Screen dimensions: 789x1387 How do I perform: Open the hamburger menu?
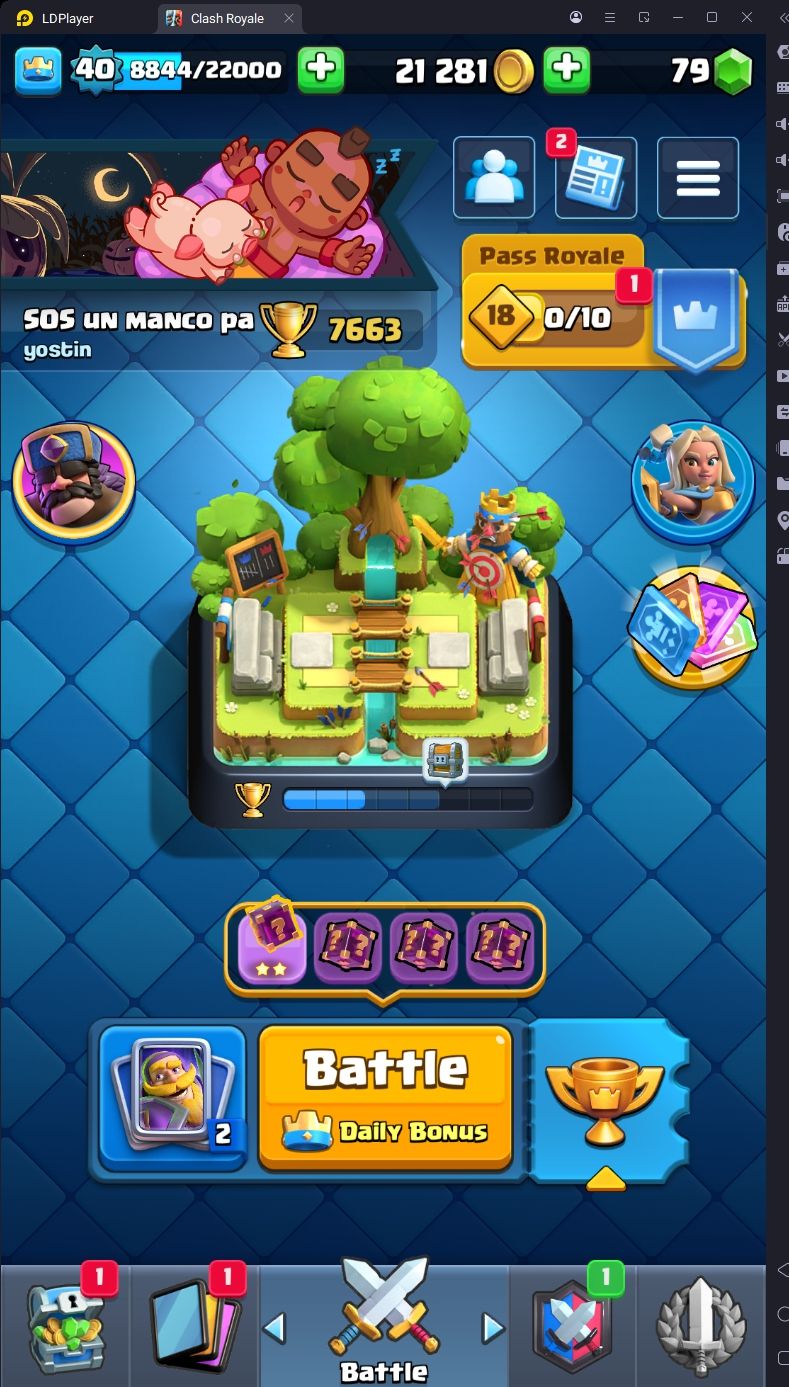tap(697, 178)
